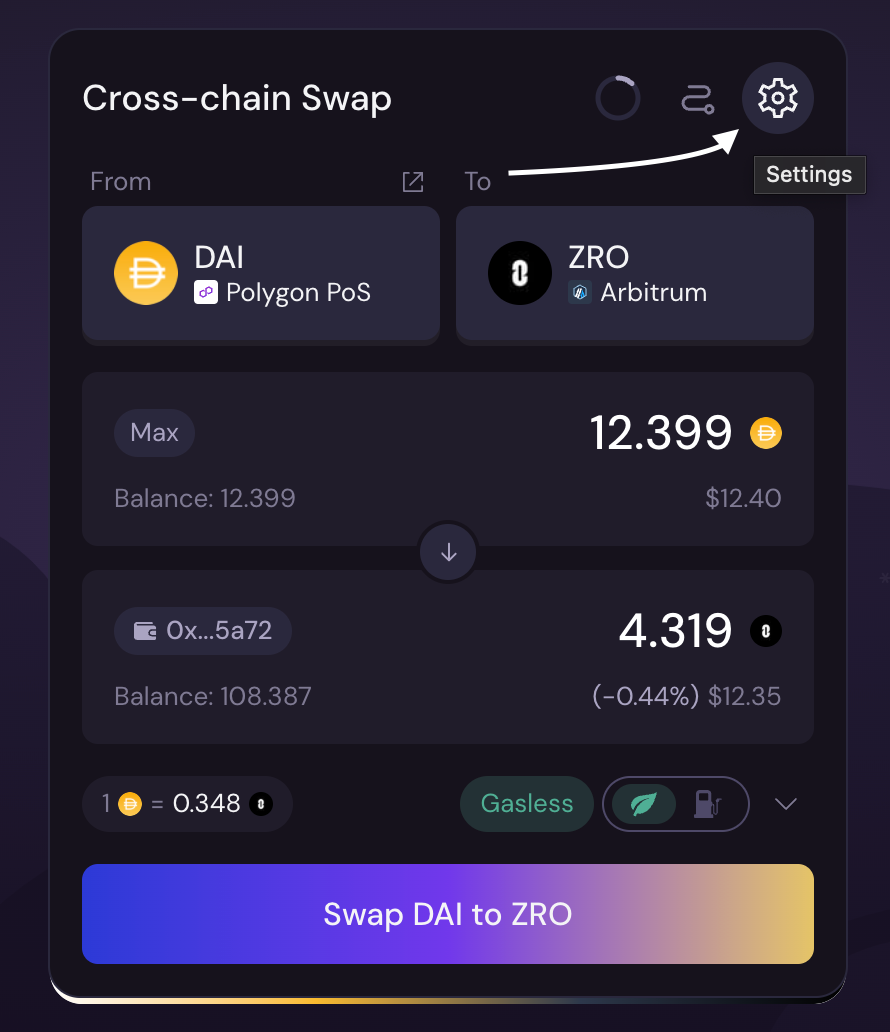The image size is (890, 1032).
Task: Flip swap direction with the down arrow
Action: click(448, 552)
